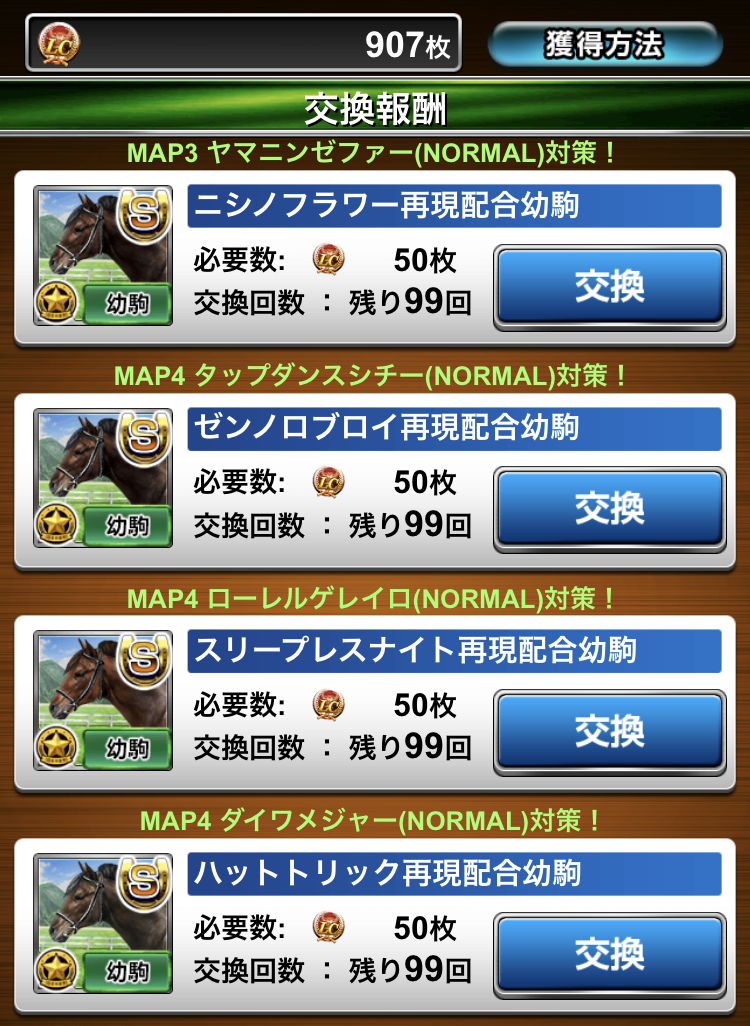Open the 獲得方法 button
This screenshot has width=750, height=1026.
coord(604,45)
